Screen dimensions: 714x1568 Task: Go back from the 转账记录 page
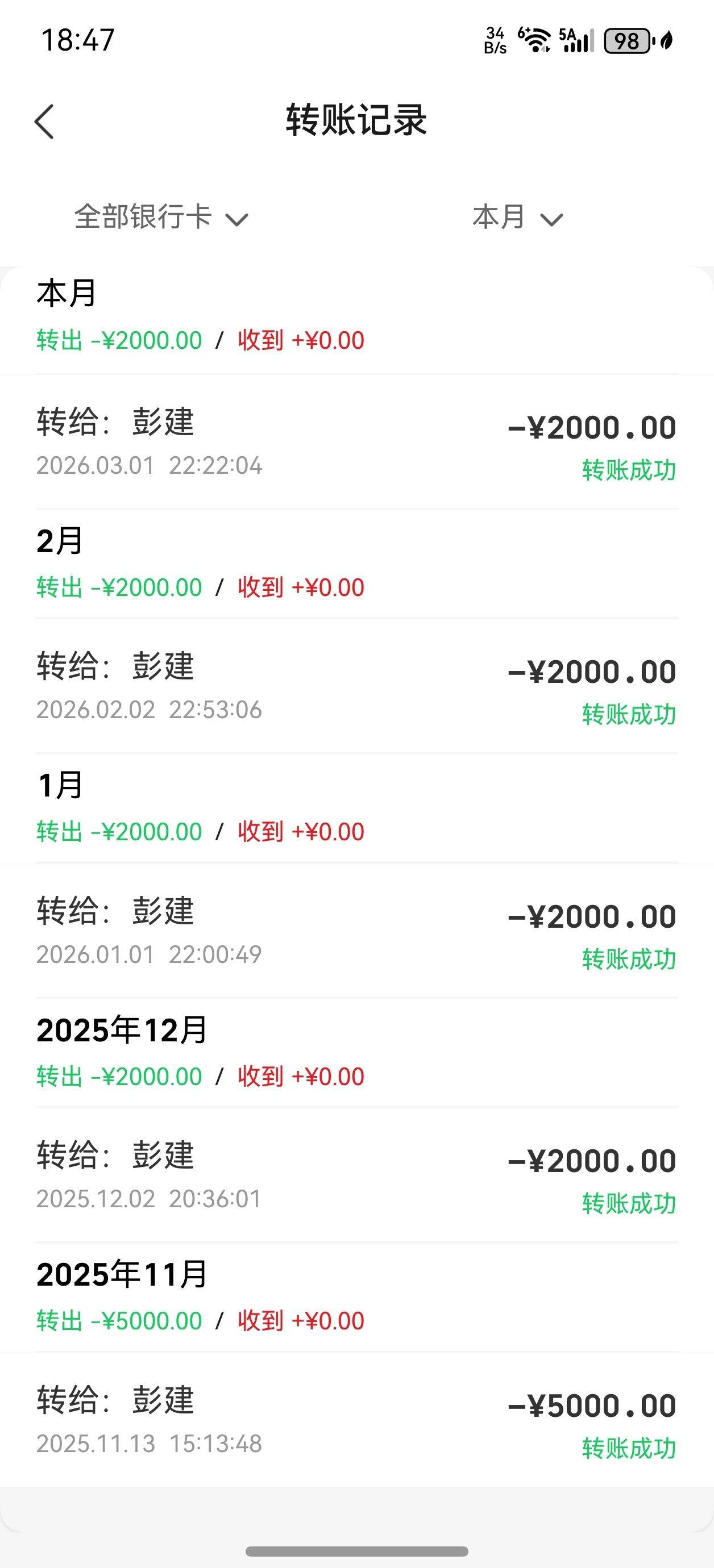(x=44, y=121)
